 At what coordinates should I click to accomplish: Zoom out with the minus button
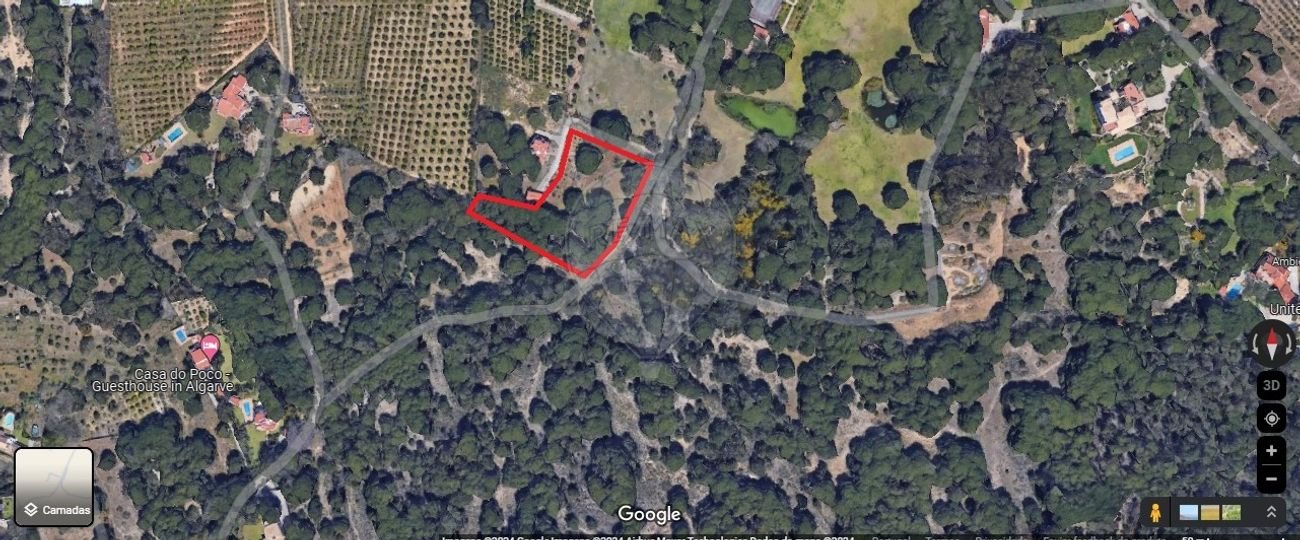pyautogui.click(x=1271, y=479)
